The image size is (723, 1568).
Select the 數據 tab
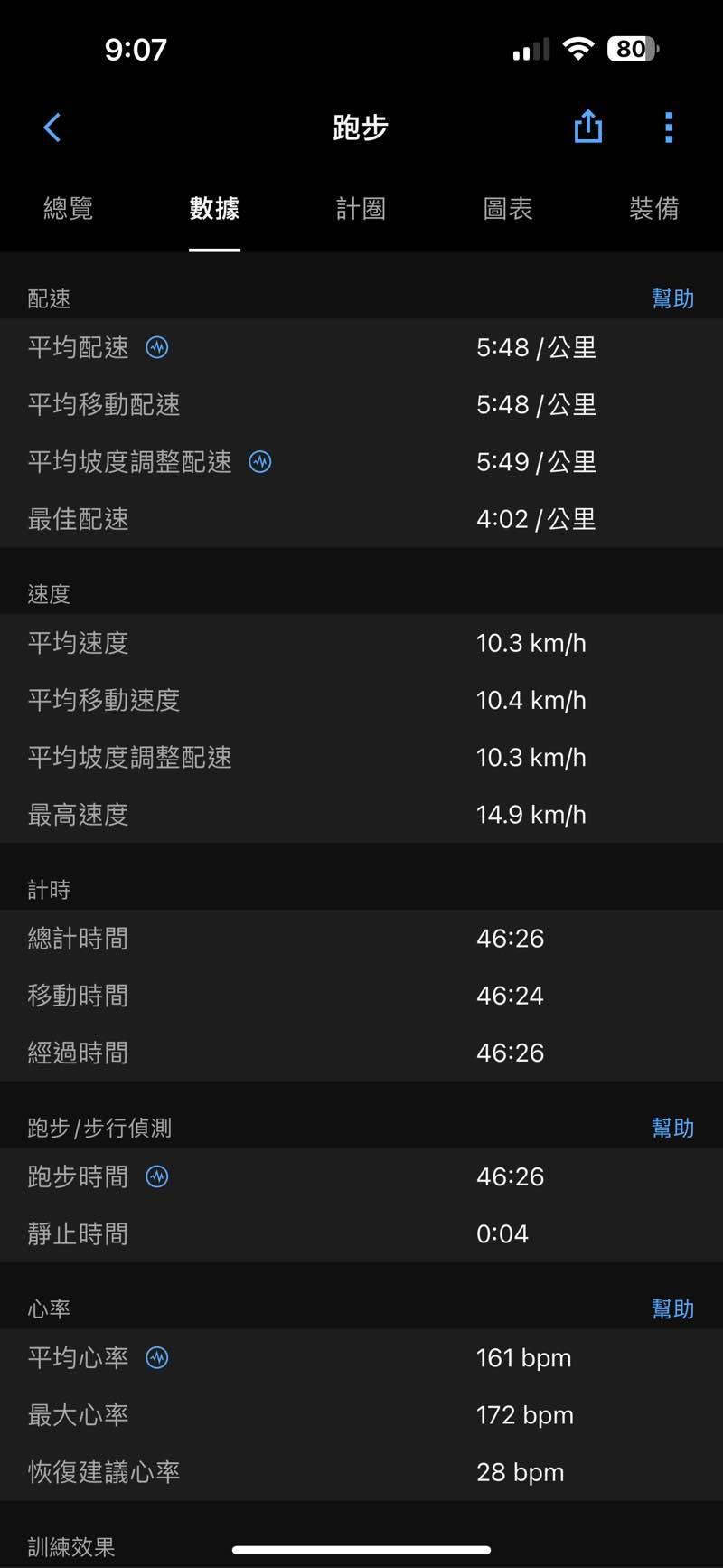(214, 209)
